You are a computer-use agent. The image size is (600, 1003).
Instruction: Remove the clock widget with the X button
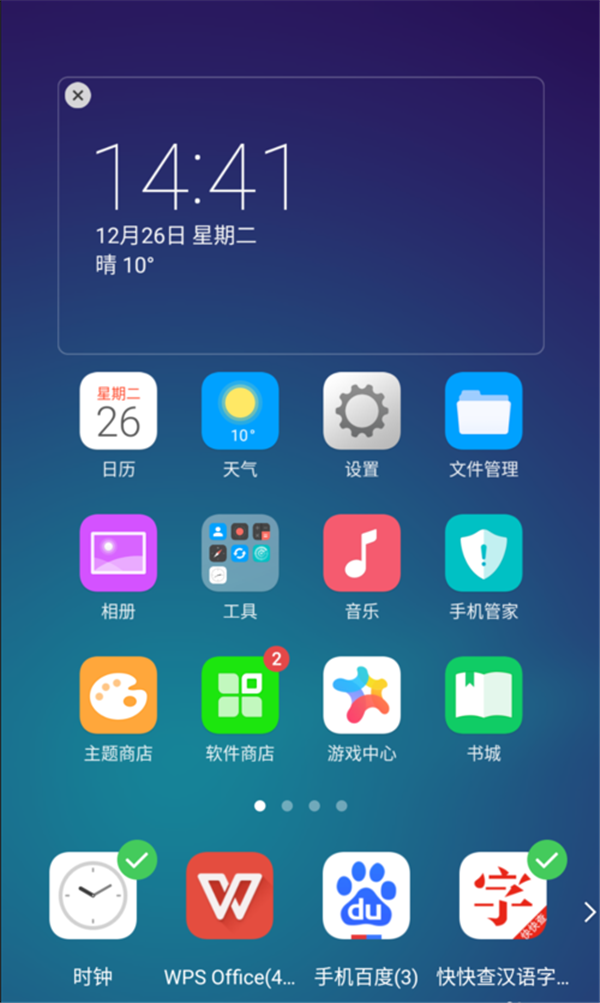[x=77, y=95]
